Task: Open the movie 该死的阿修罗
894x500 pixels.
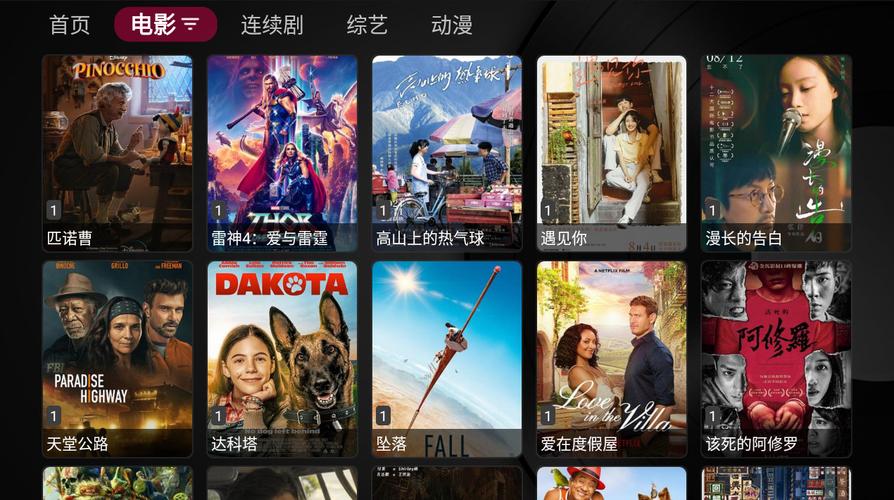Action: (x=776, y=357)
